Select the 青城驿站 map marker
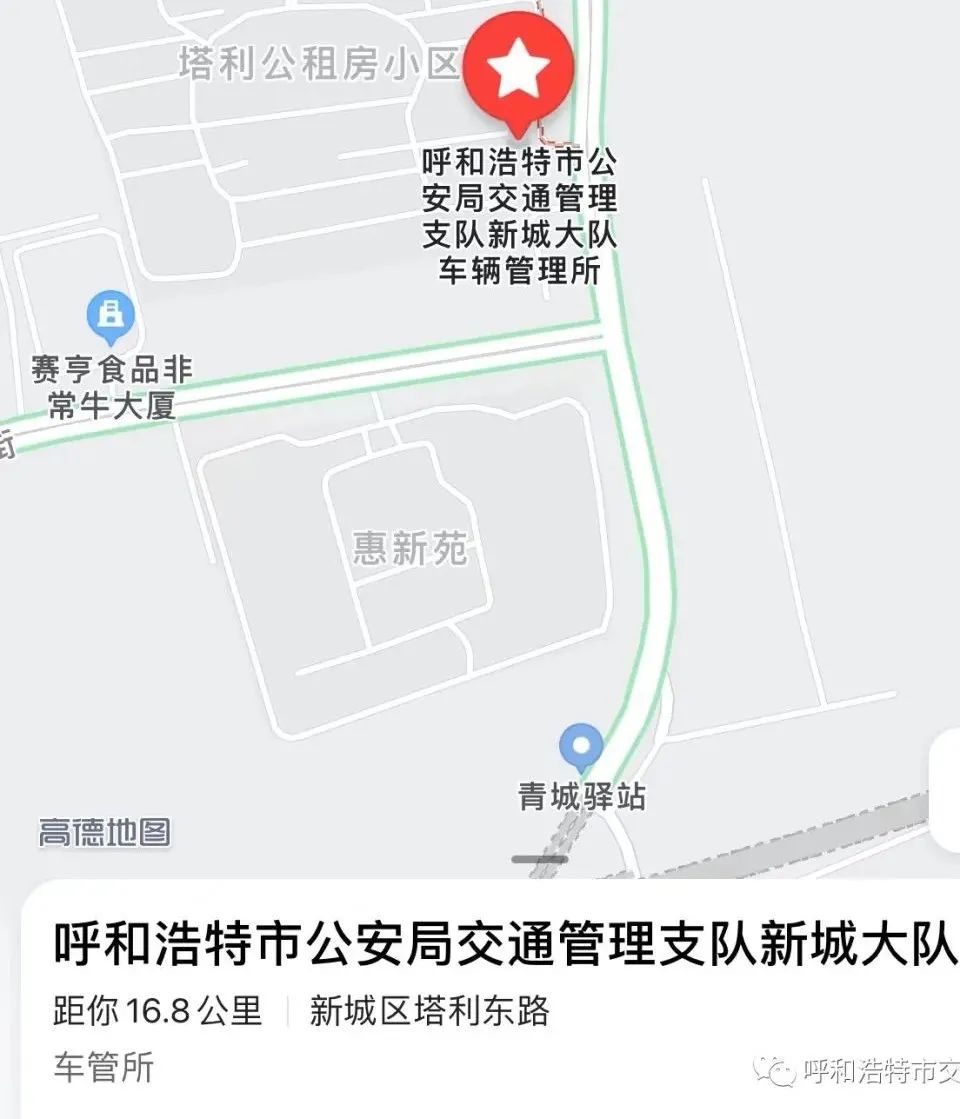 tap(580, 745)
